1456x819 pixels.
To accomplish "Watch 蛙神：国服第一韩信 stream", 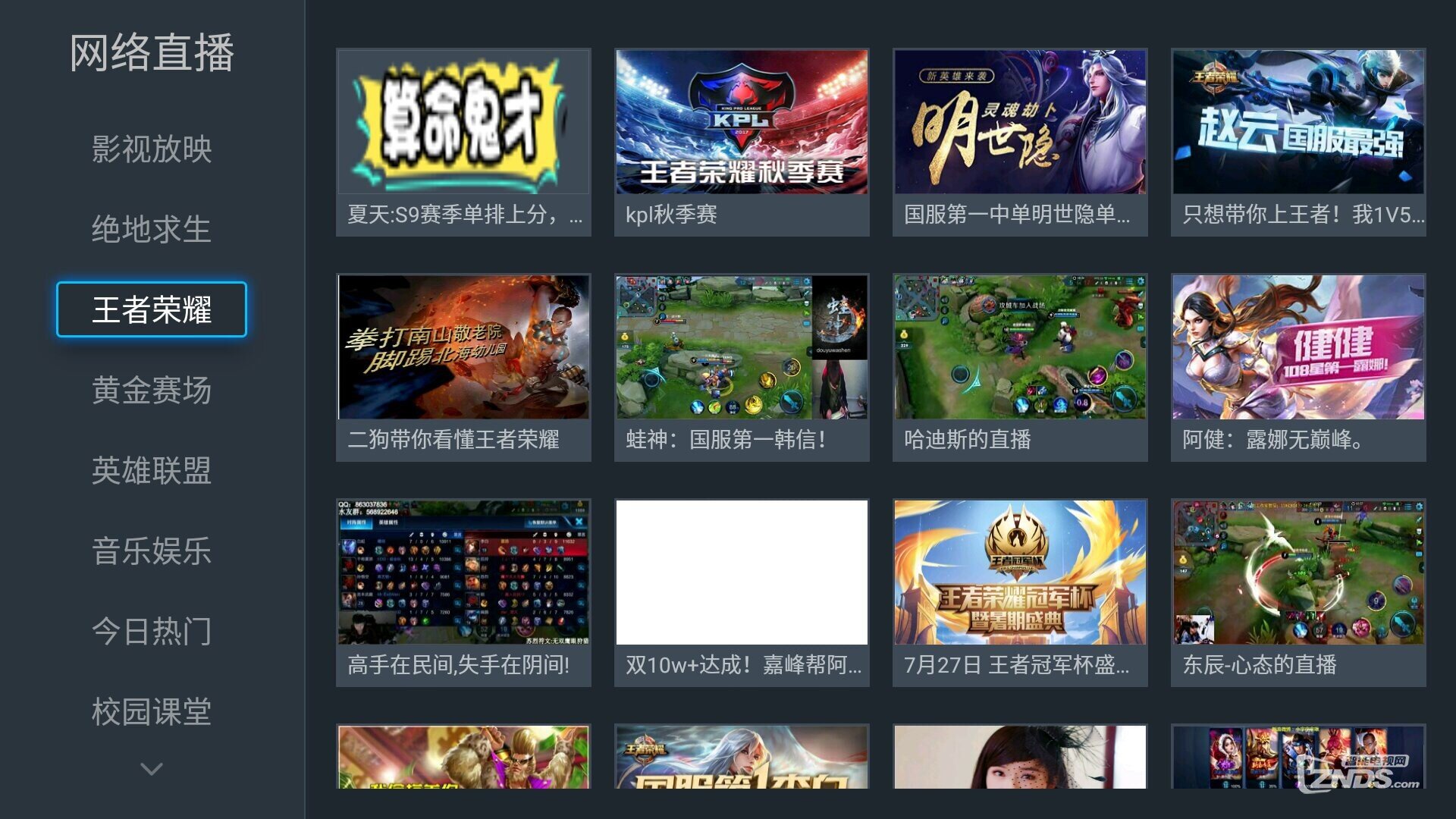I will [x=742, y=367].
